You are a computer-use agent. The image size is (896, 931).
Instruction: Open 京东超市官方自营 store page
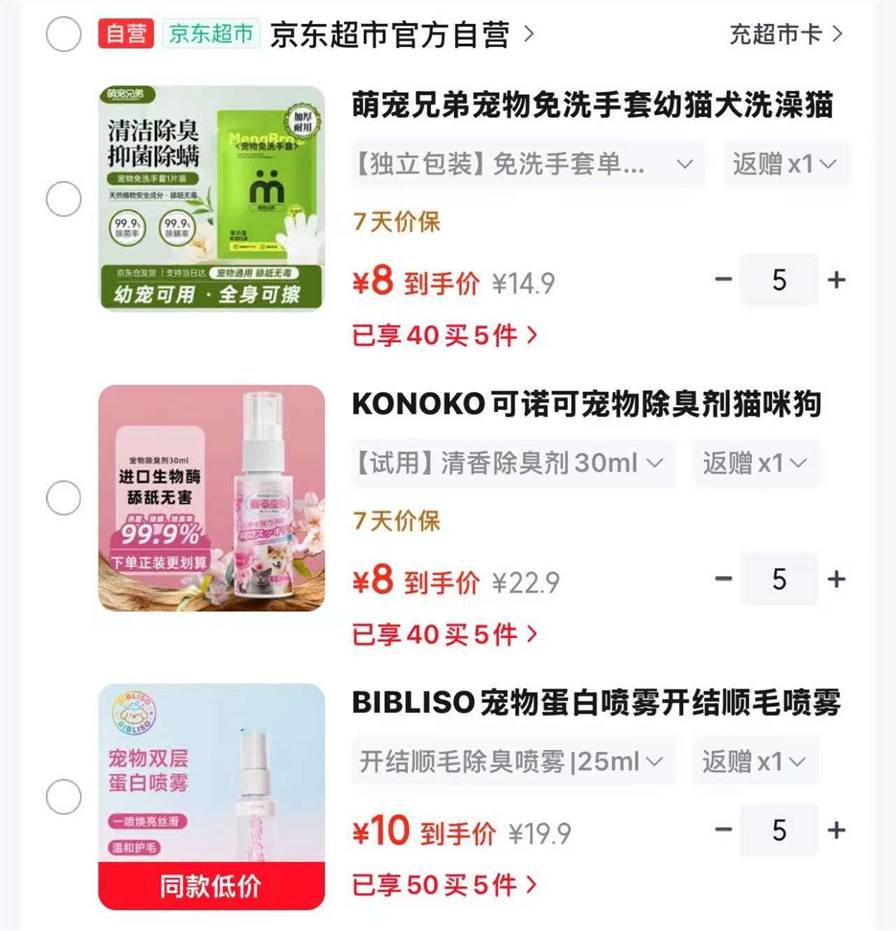[402, 34]
